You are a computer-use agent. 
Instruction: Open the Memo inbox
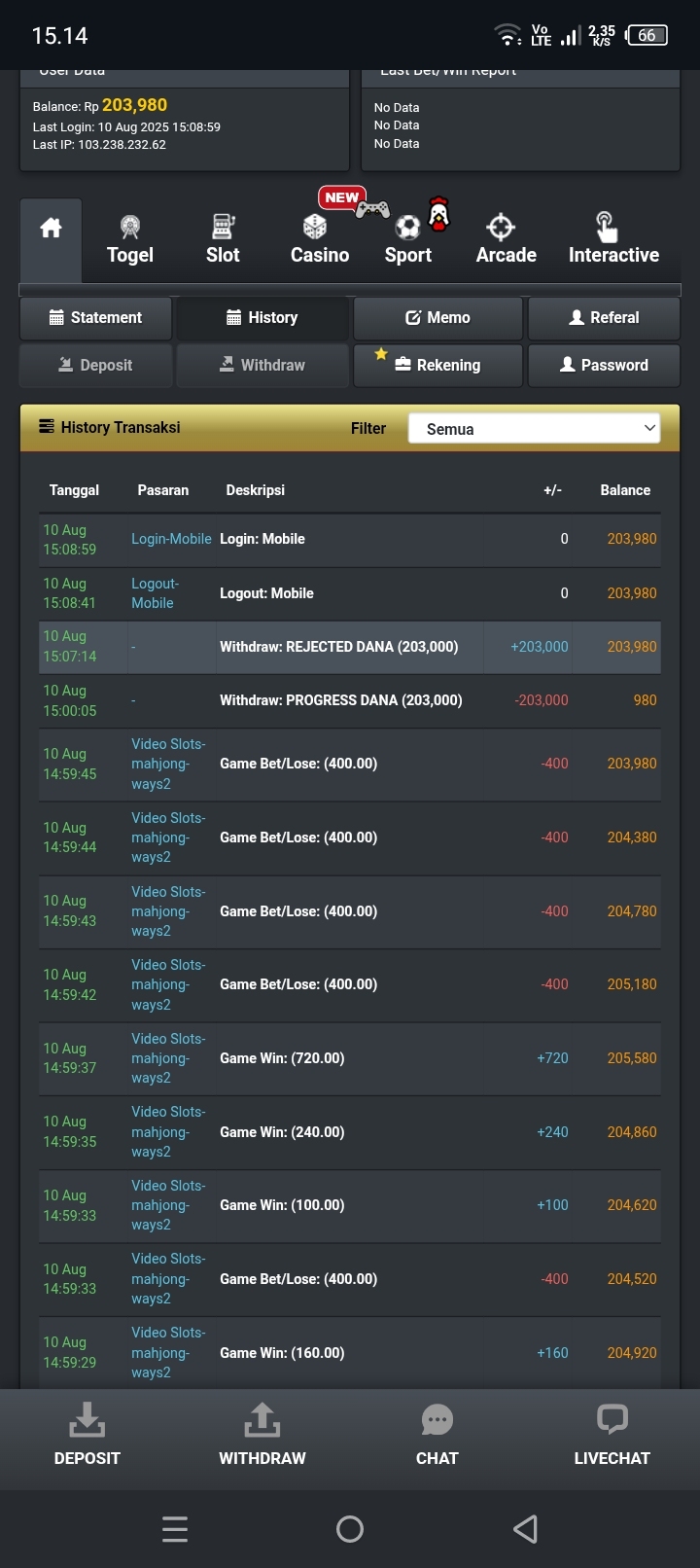tap(437, 318)
